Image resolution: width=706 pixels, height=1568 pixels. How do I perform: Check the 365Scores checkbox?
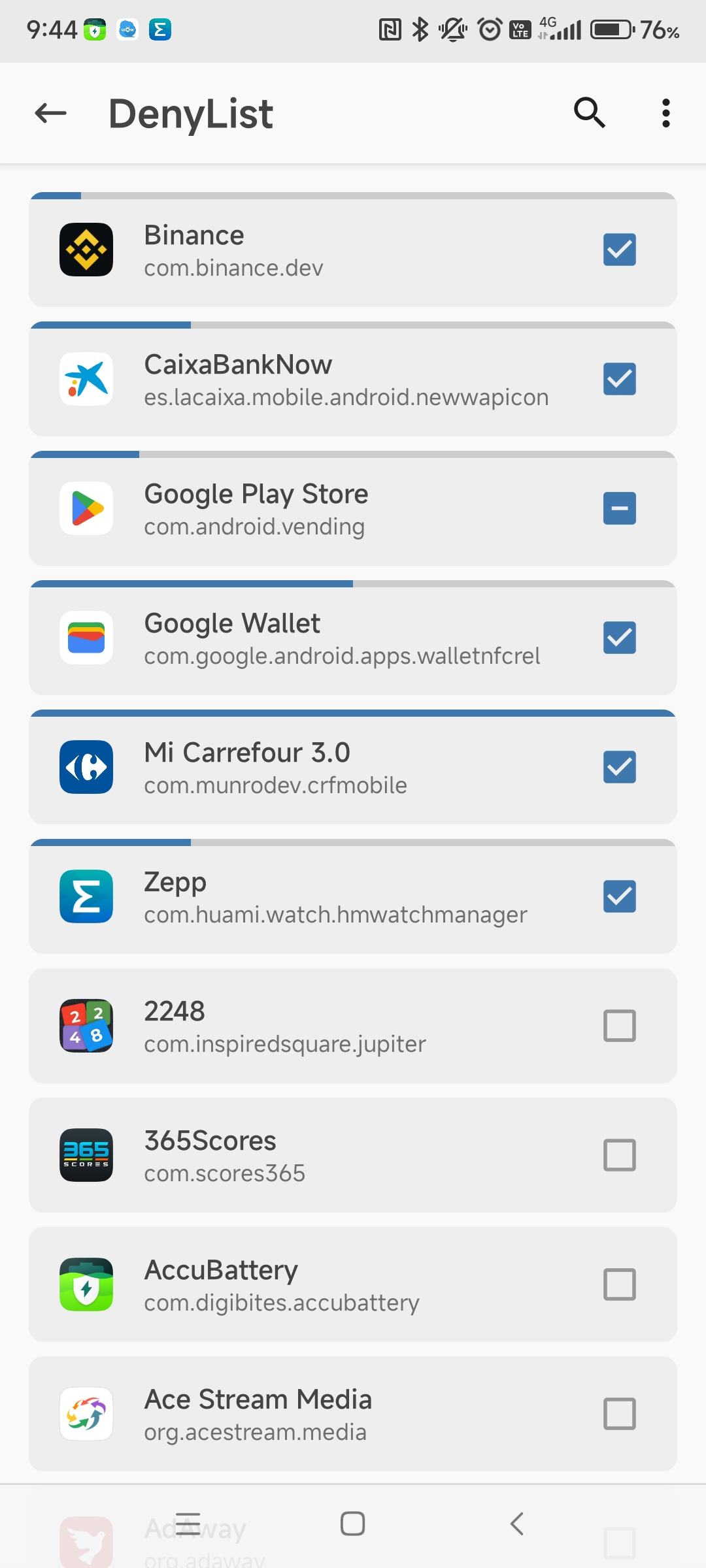[619, 1155]
